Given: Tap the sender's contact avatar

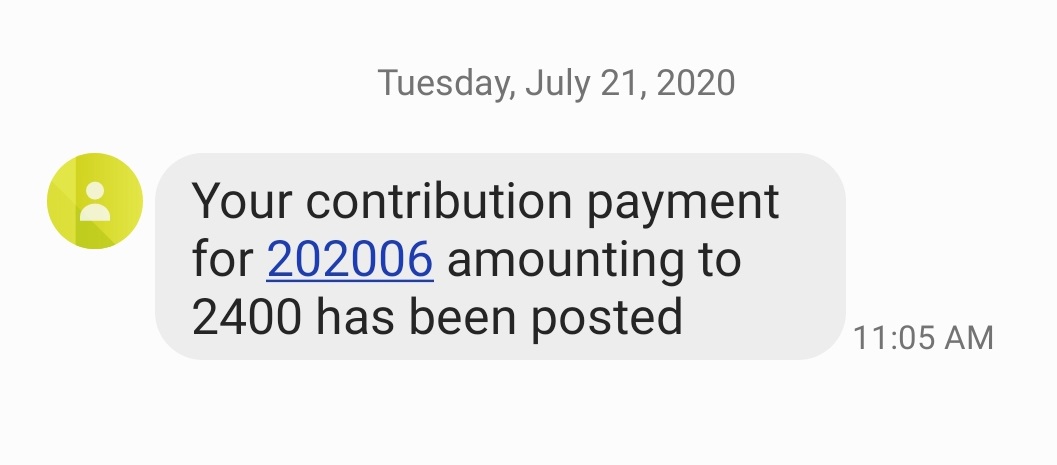Looking at the screenshot, I should click(x=95, y=201).
